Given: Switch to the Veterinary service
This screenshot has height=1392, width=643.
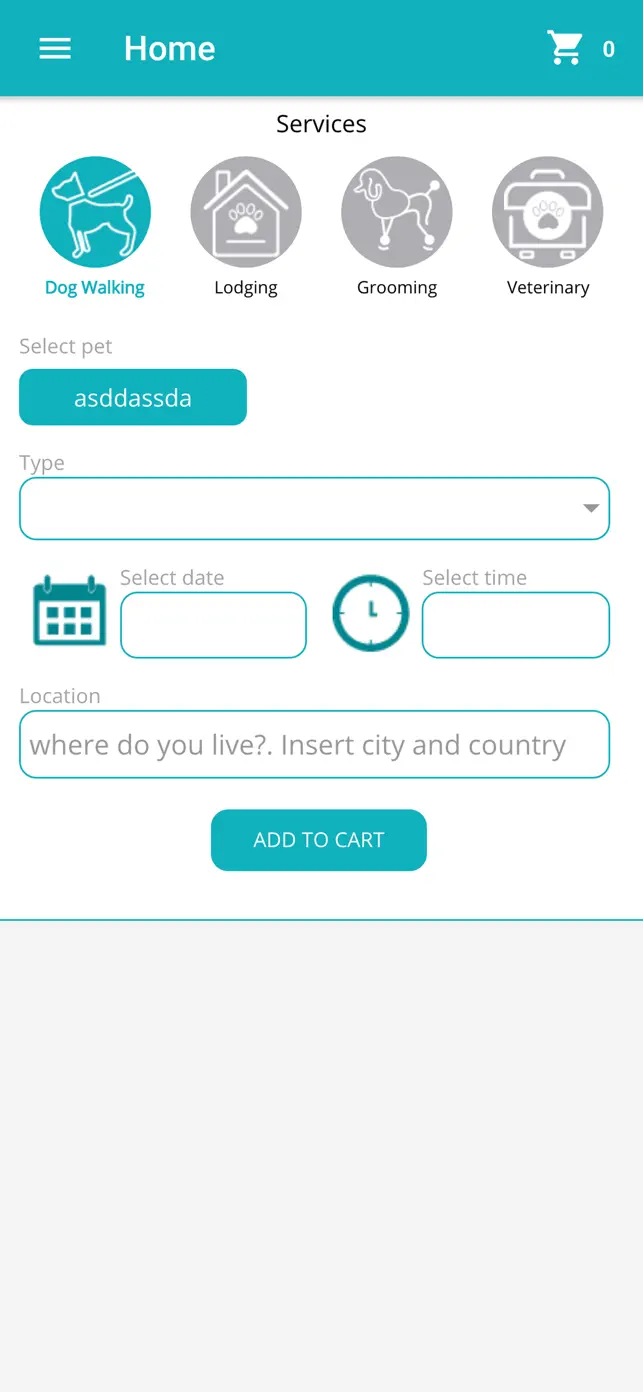Looking at the screenshot, I should [548, 212].
